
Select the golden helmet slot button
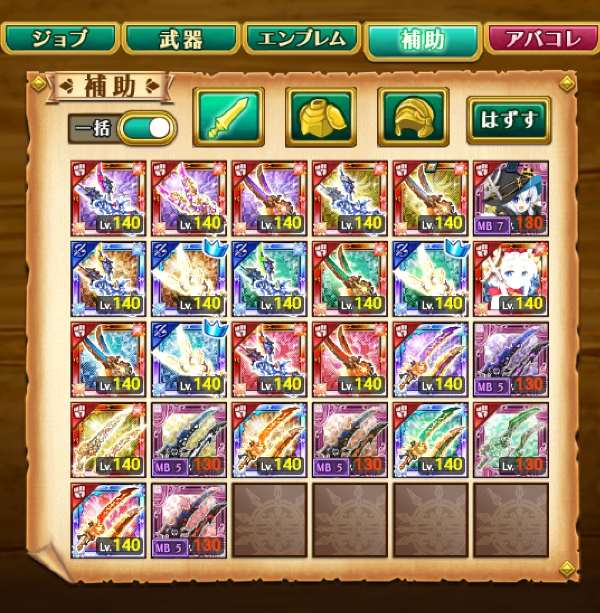pos(413,117)
